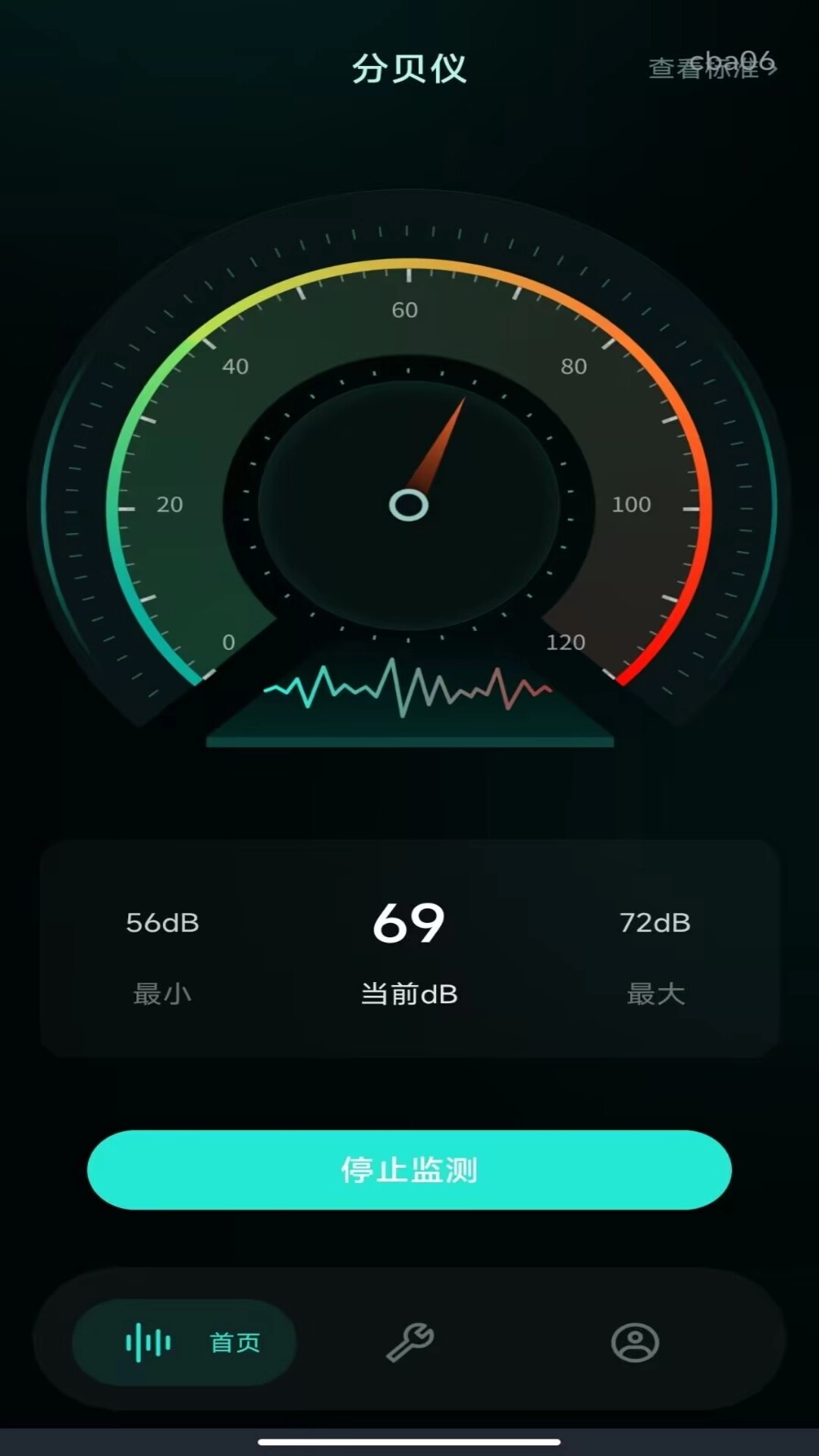This screenshot has height=1456, width=819.
Task: Open the 查看标准 link
Action: tap(711, 68)
